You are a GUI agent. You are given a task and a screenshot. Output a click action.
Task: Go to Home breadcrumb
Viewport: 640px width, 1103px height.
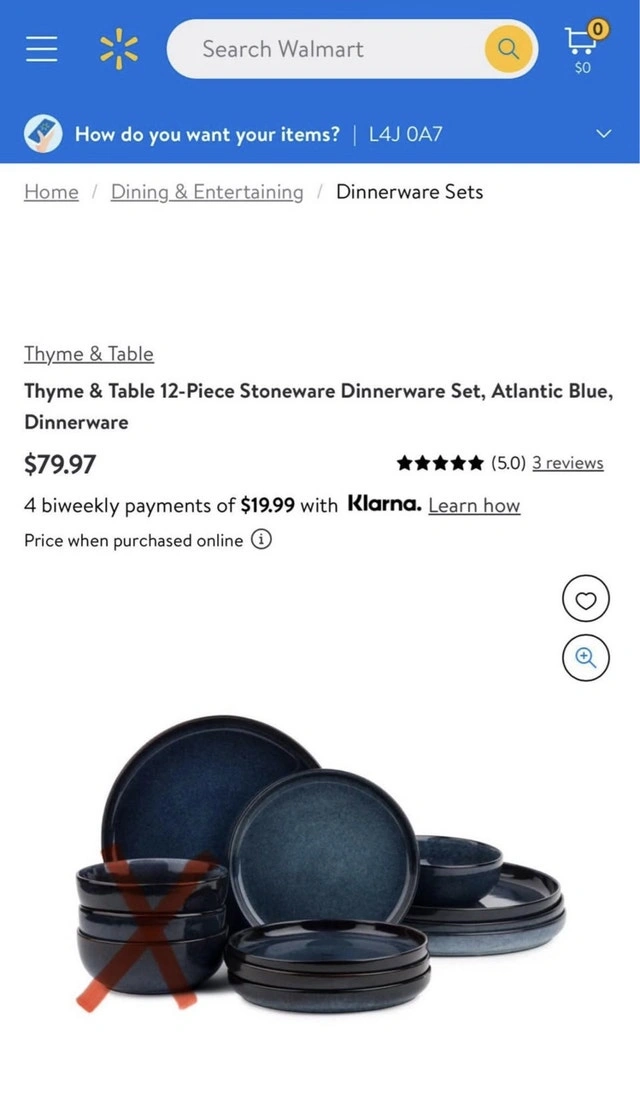coord(51,192)
